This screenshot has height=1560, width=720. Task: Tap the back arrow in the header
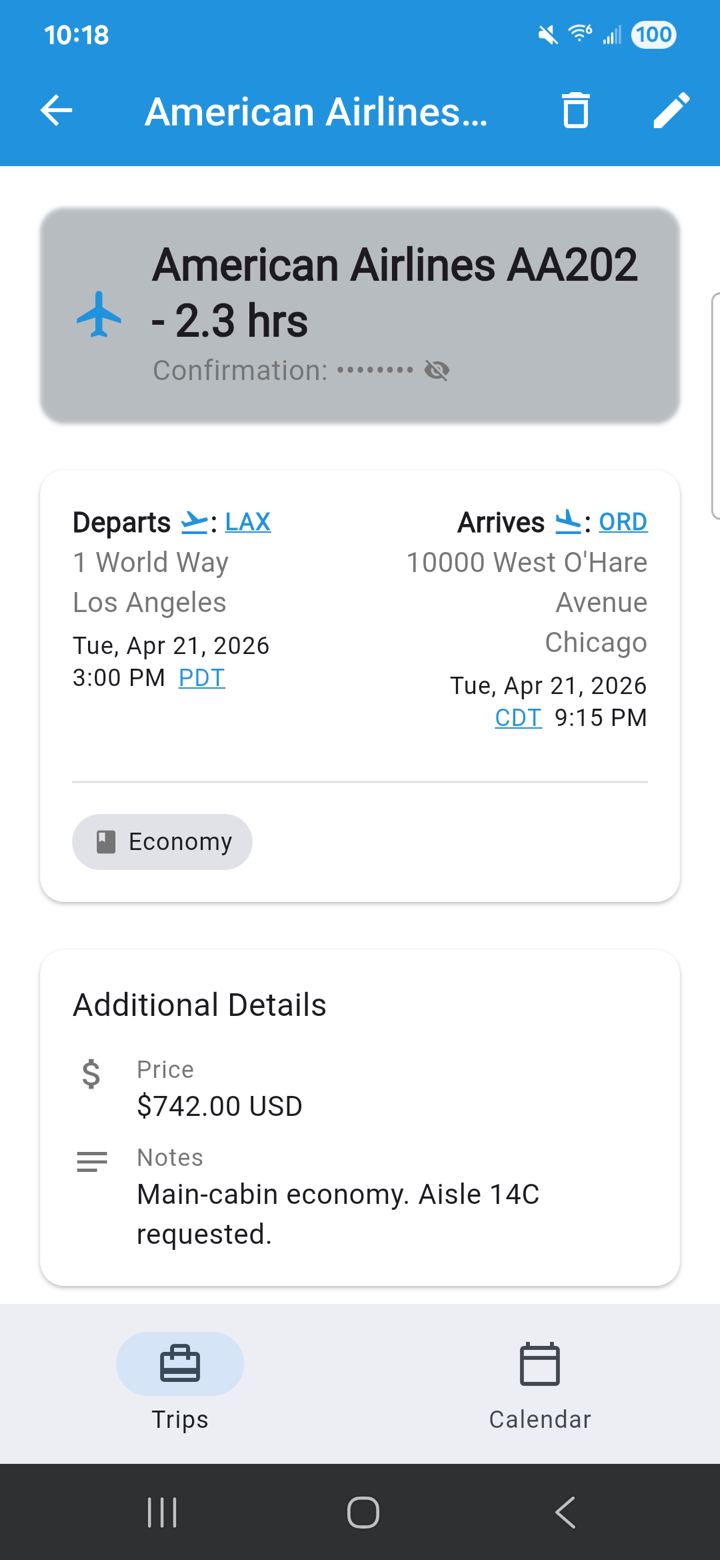56,111
